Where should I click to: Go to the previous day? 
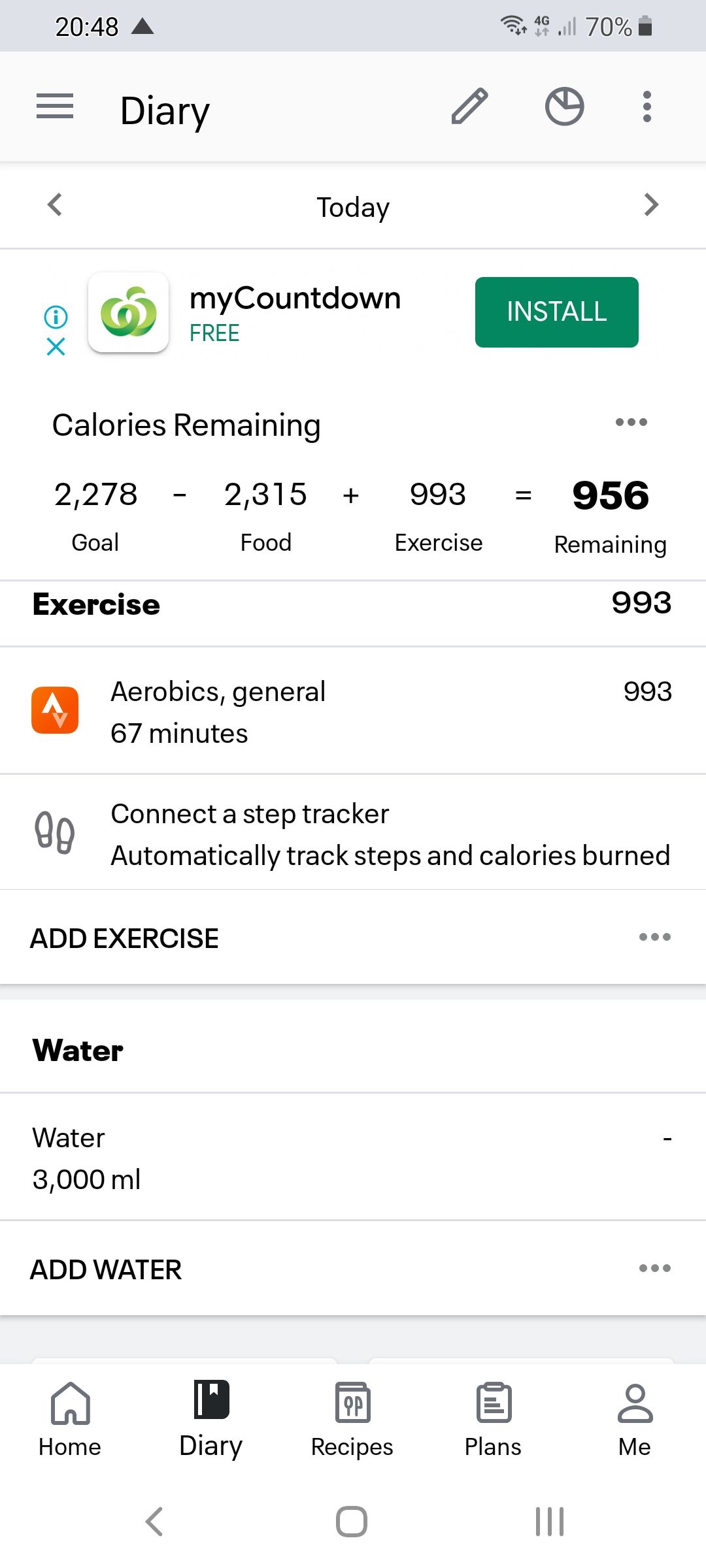pyautogui.click(x=55, y=205)
